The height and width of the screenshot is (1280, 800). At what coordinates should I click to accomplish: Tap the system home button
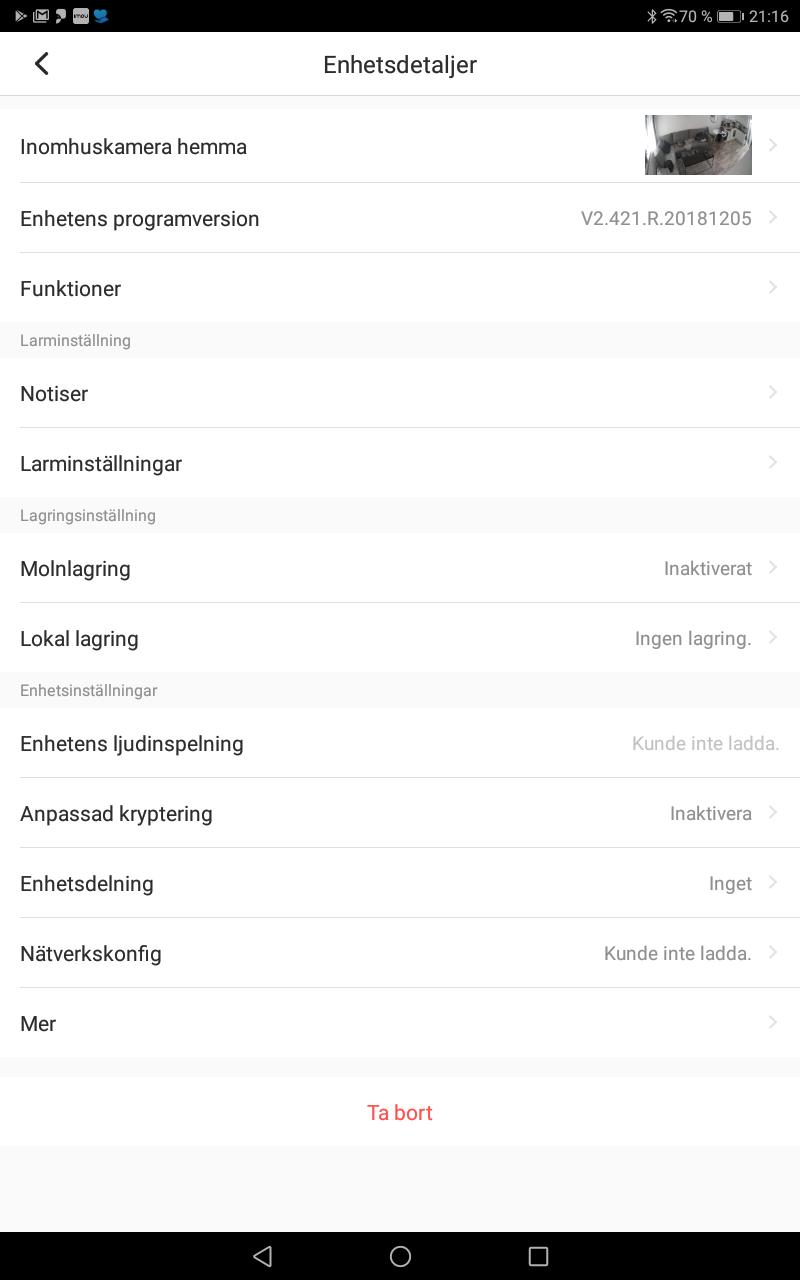click(400, 1256)
